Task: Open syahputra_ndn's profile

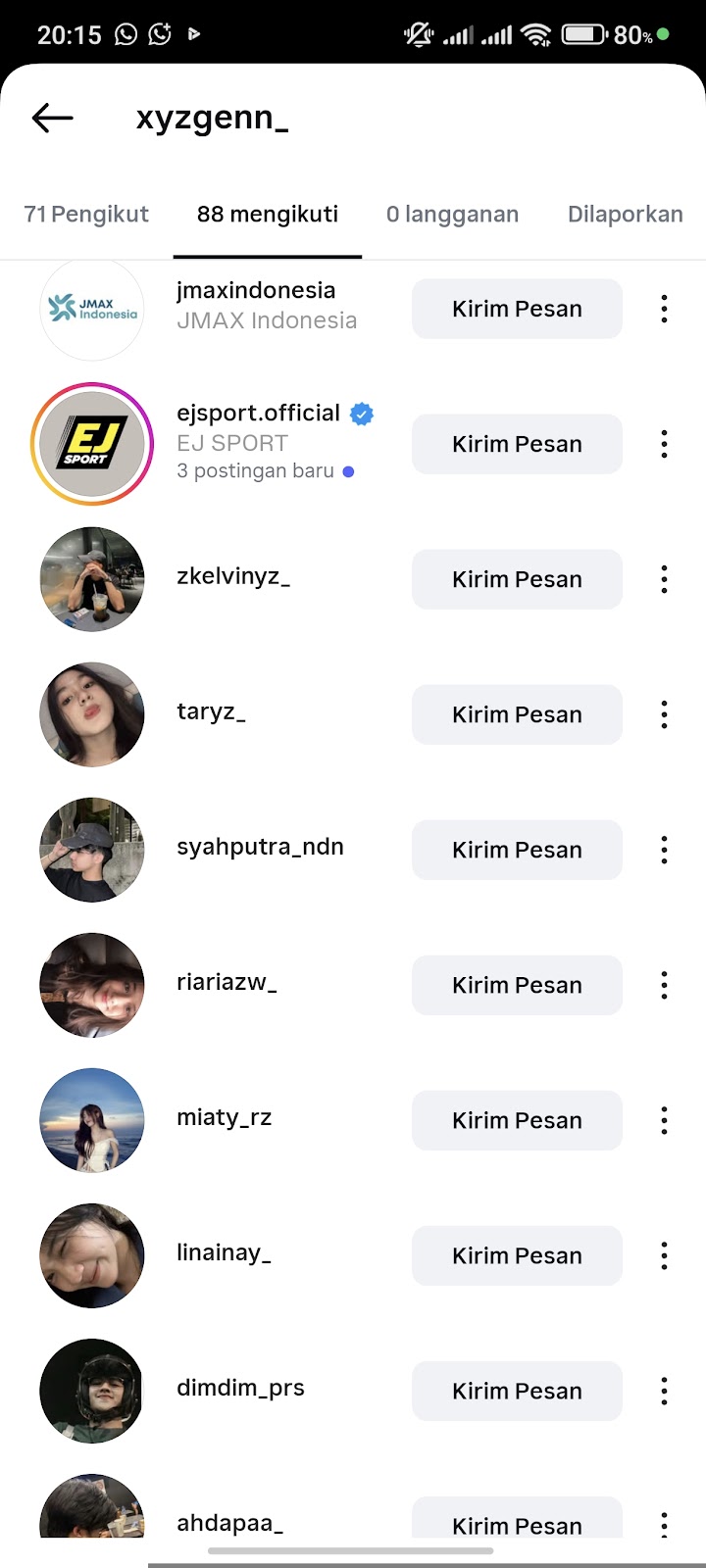Action: pyautogui.click(x=260, y=848)
